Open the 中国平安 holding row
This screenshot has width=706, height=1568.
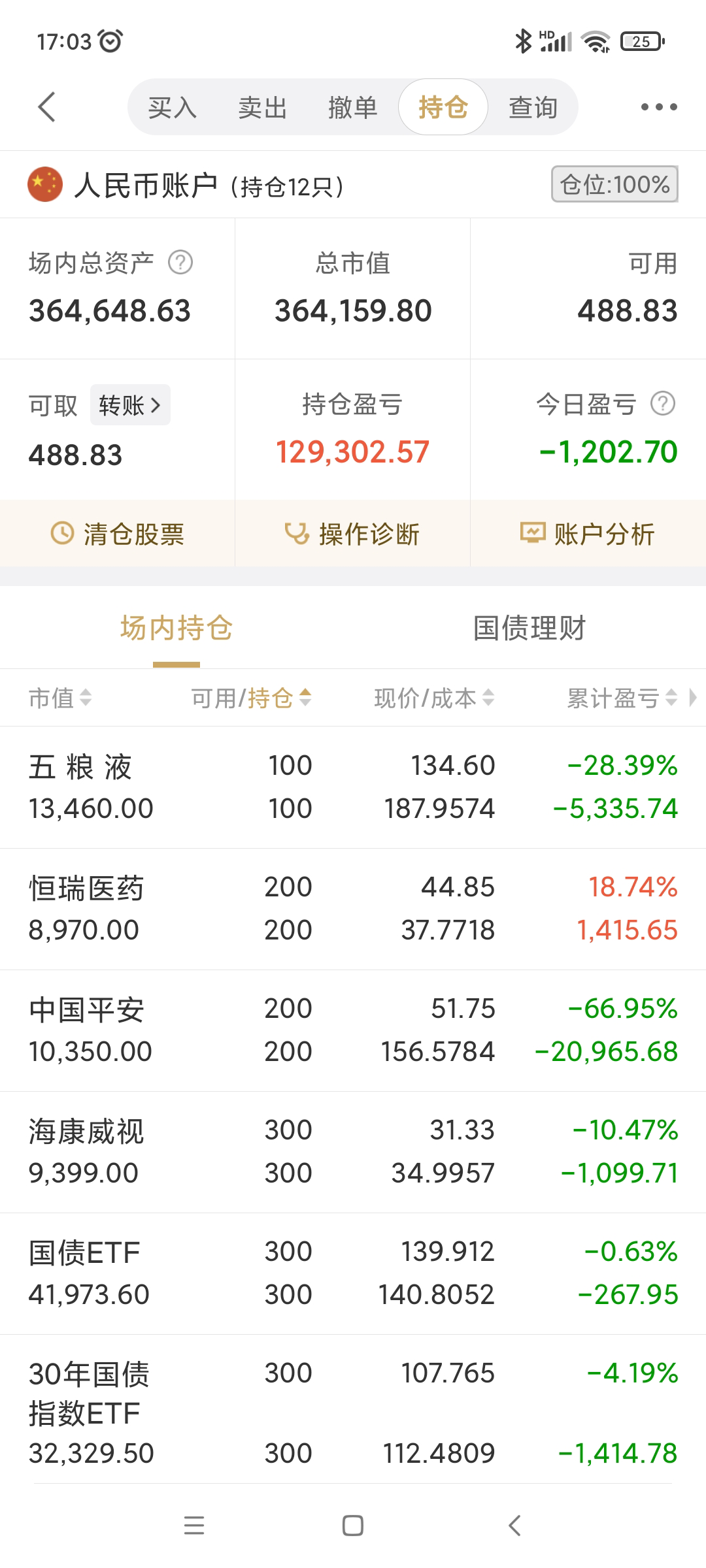(353, 1030)
